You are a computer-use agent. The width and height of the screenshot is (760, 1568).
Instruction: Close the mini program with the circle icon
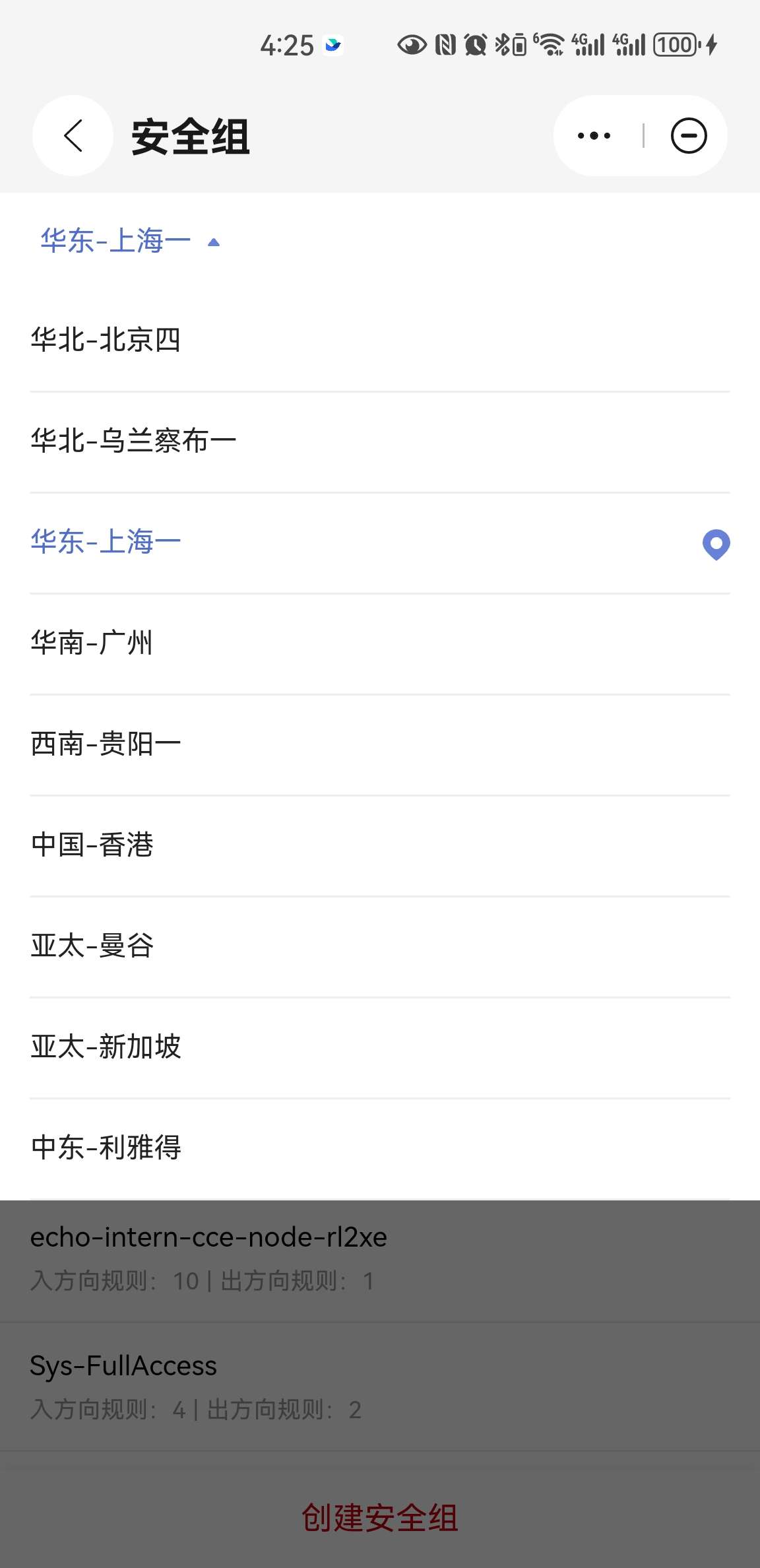click(689, 136)
